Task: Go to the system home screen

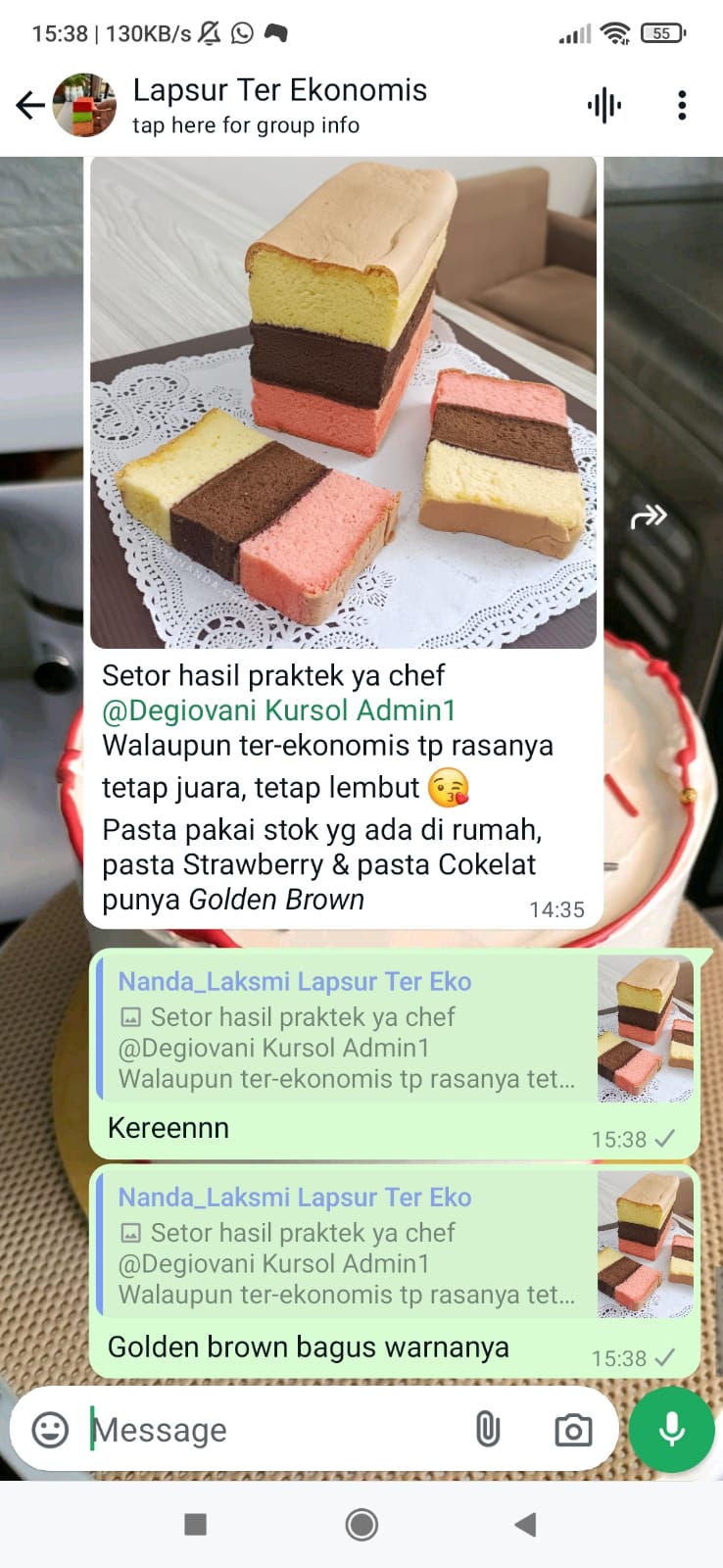Action: click(361, 1524)
